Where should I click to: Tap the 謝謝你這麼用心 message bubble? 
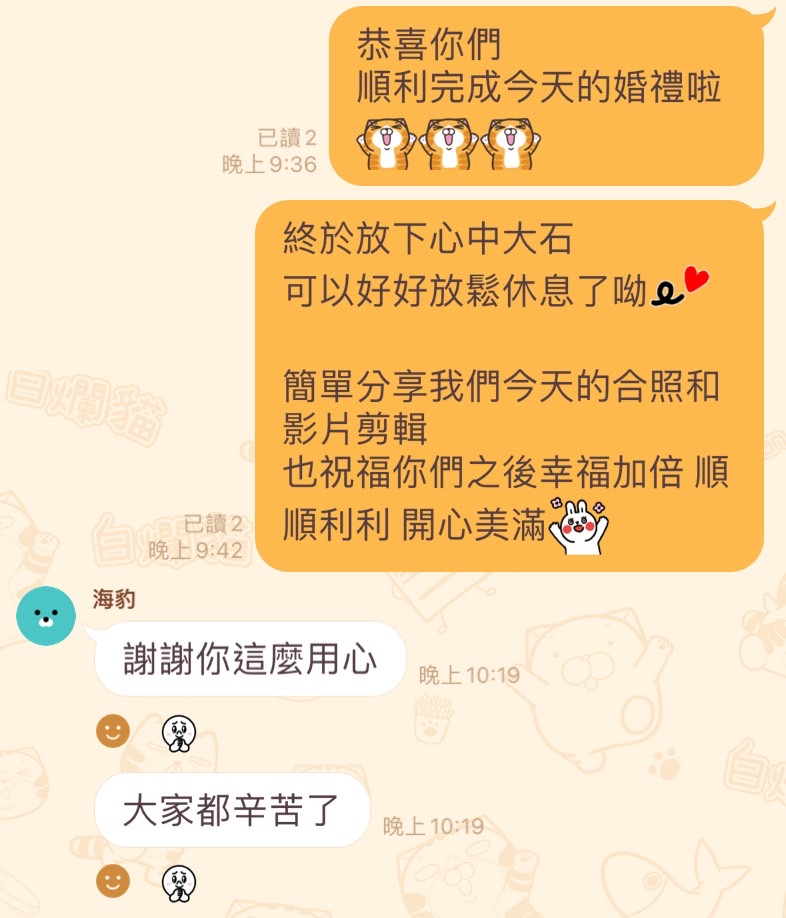tap(251, 658)
